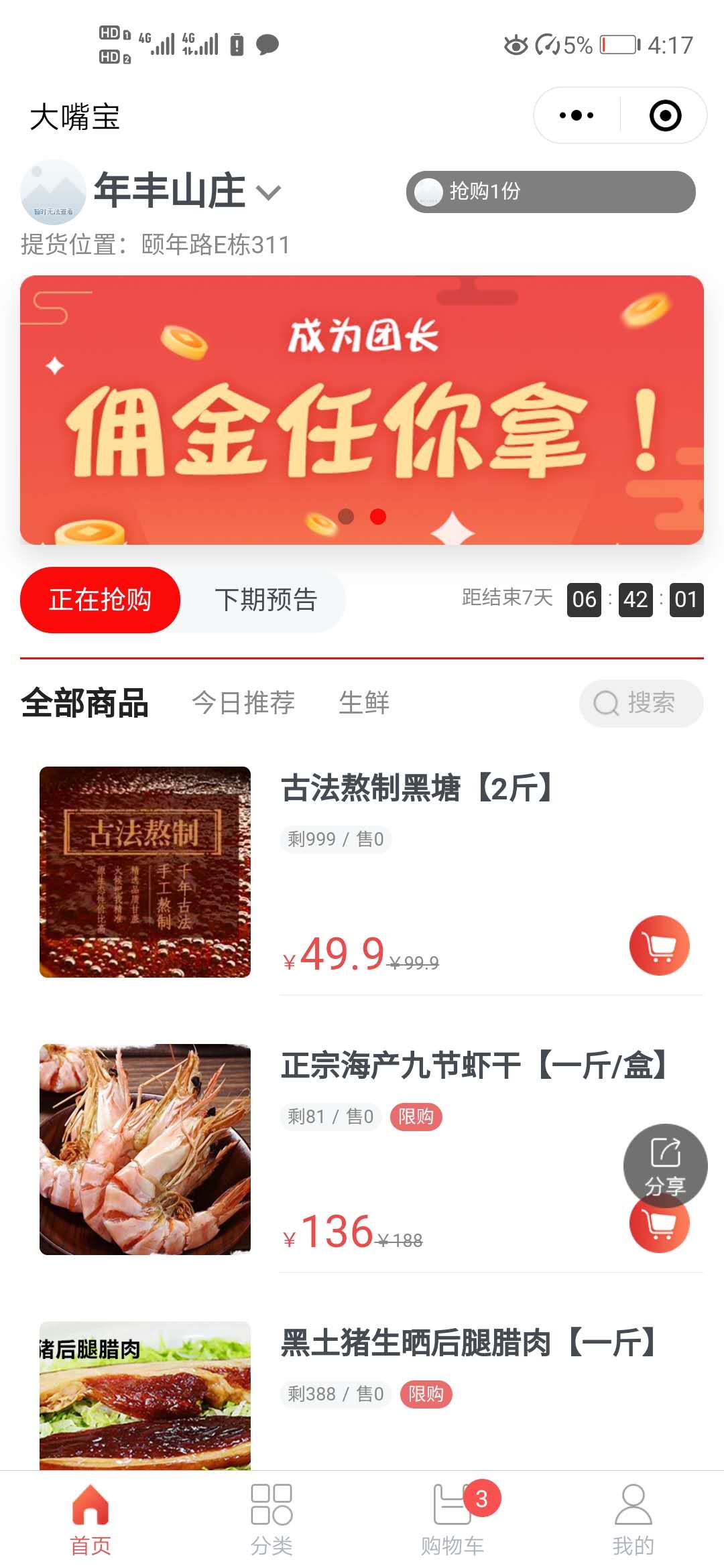Open the 购物车 cart tab
Viewport: 724px width, 1568px height.
(x=452, y=1518)
